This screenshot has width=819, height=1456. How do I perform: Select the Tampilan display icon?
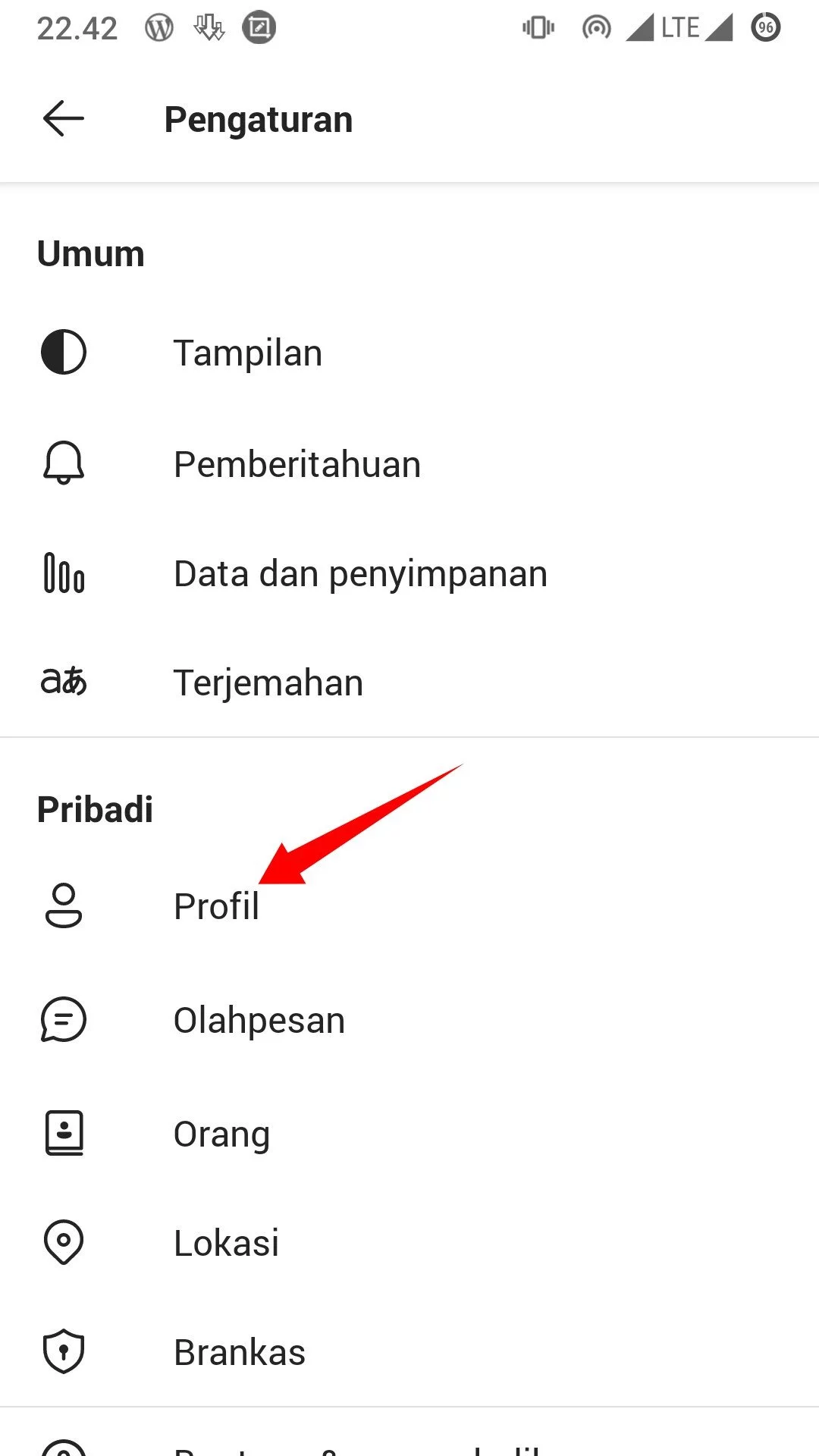point(64,351)
